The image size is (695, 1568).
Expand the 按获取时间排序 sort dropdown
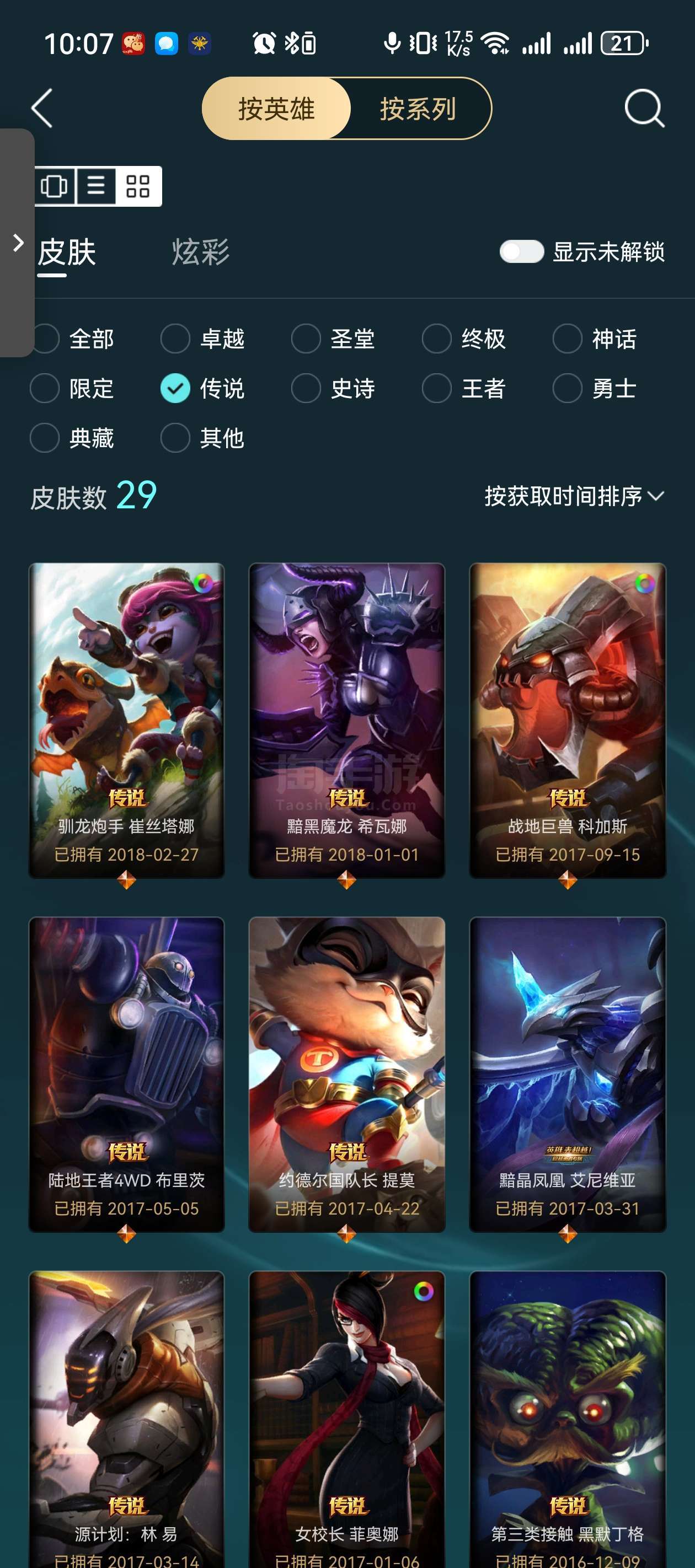pyautogui.click(x=574, y=496)
